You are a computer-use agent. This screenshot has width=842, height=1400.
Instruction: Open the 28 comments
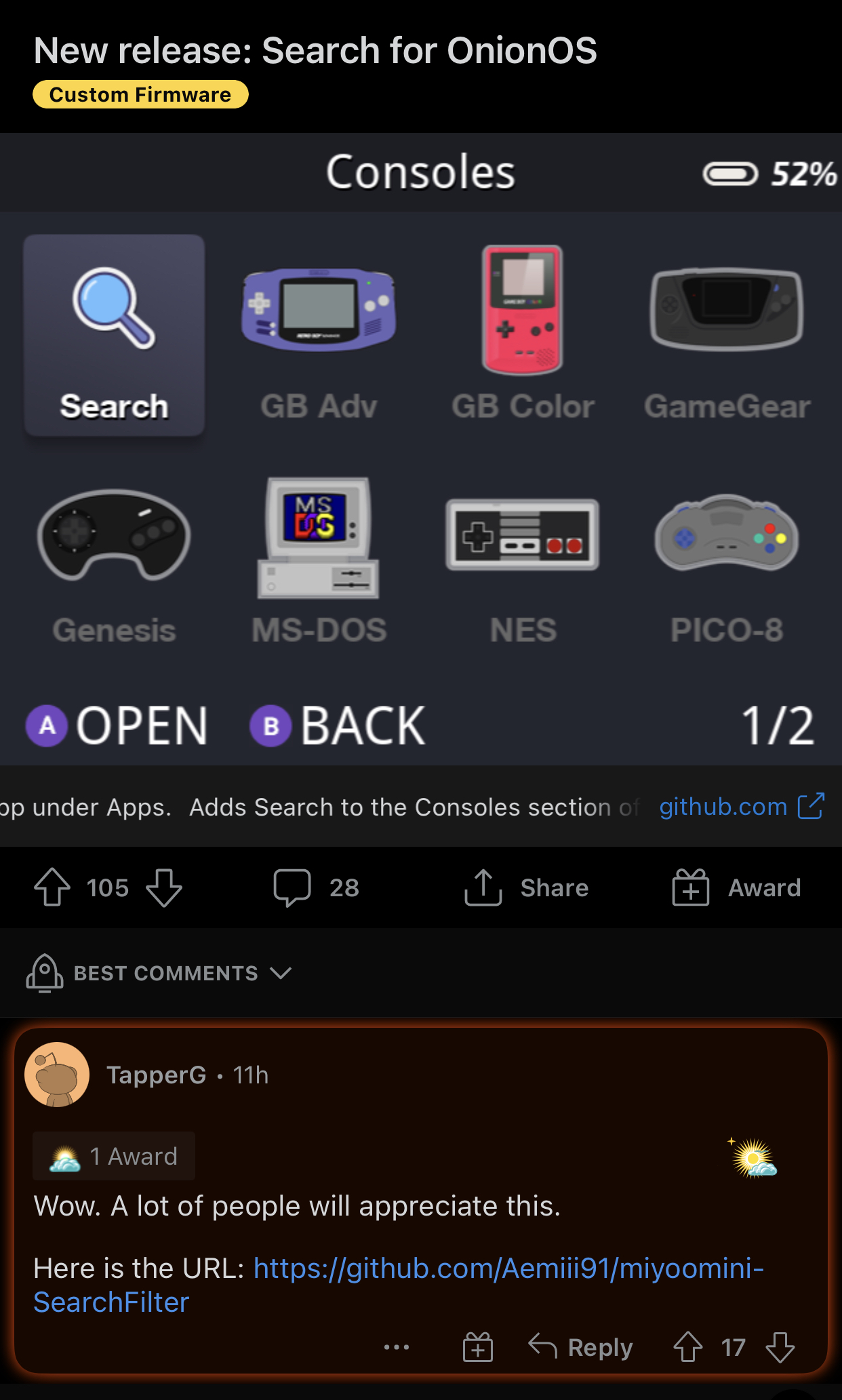[316, 887]
